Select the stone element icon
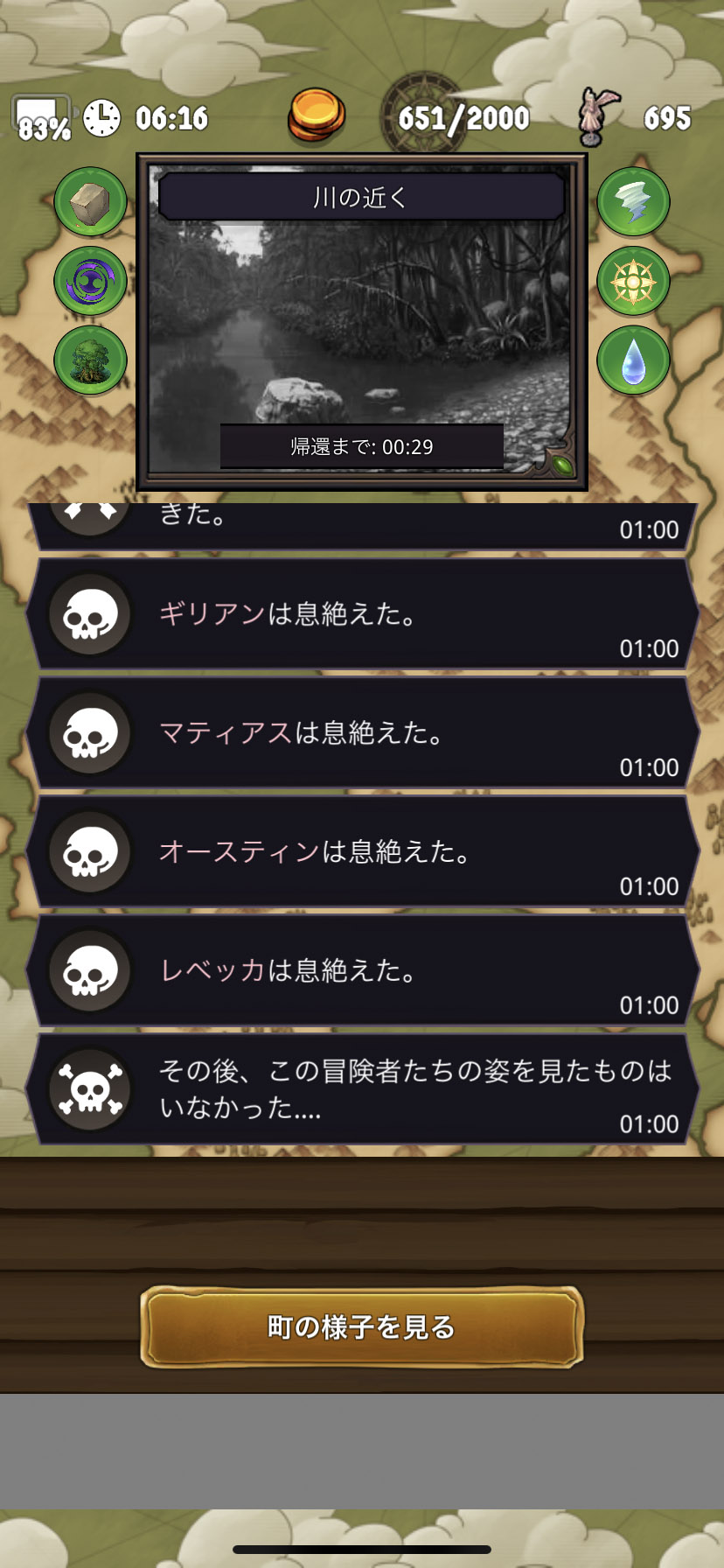 point(91,203)
